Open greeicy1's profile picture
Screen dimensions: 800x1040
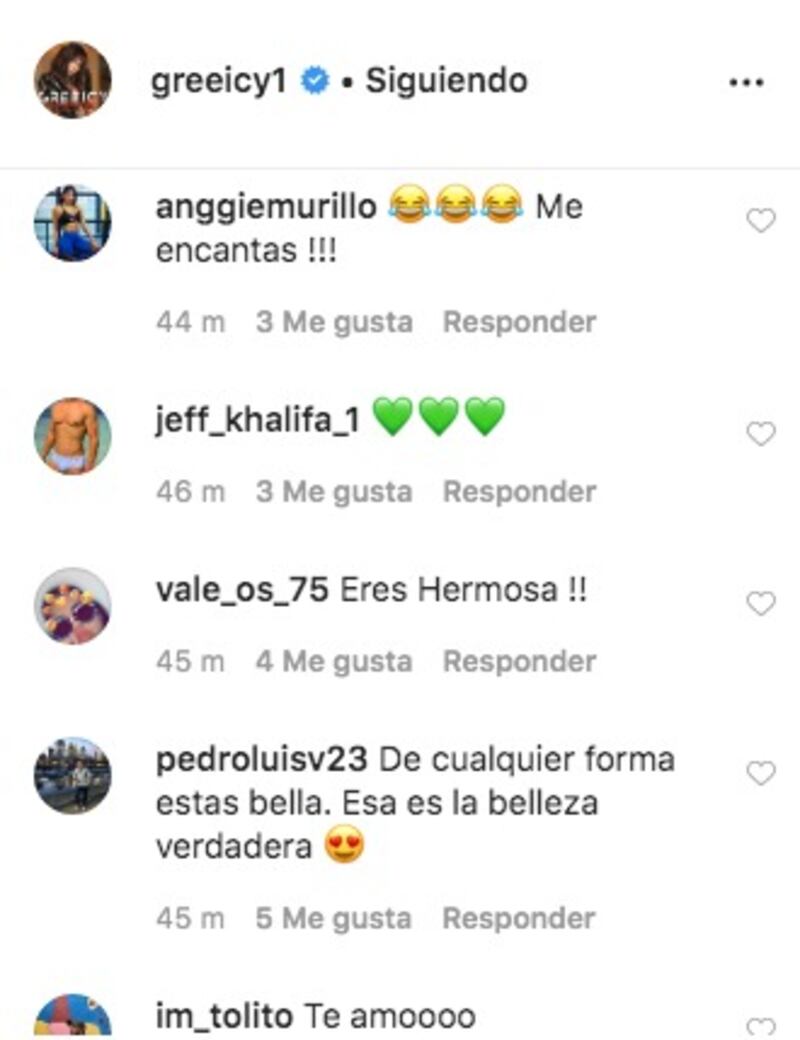[72, 80]
